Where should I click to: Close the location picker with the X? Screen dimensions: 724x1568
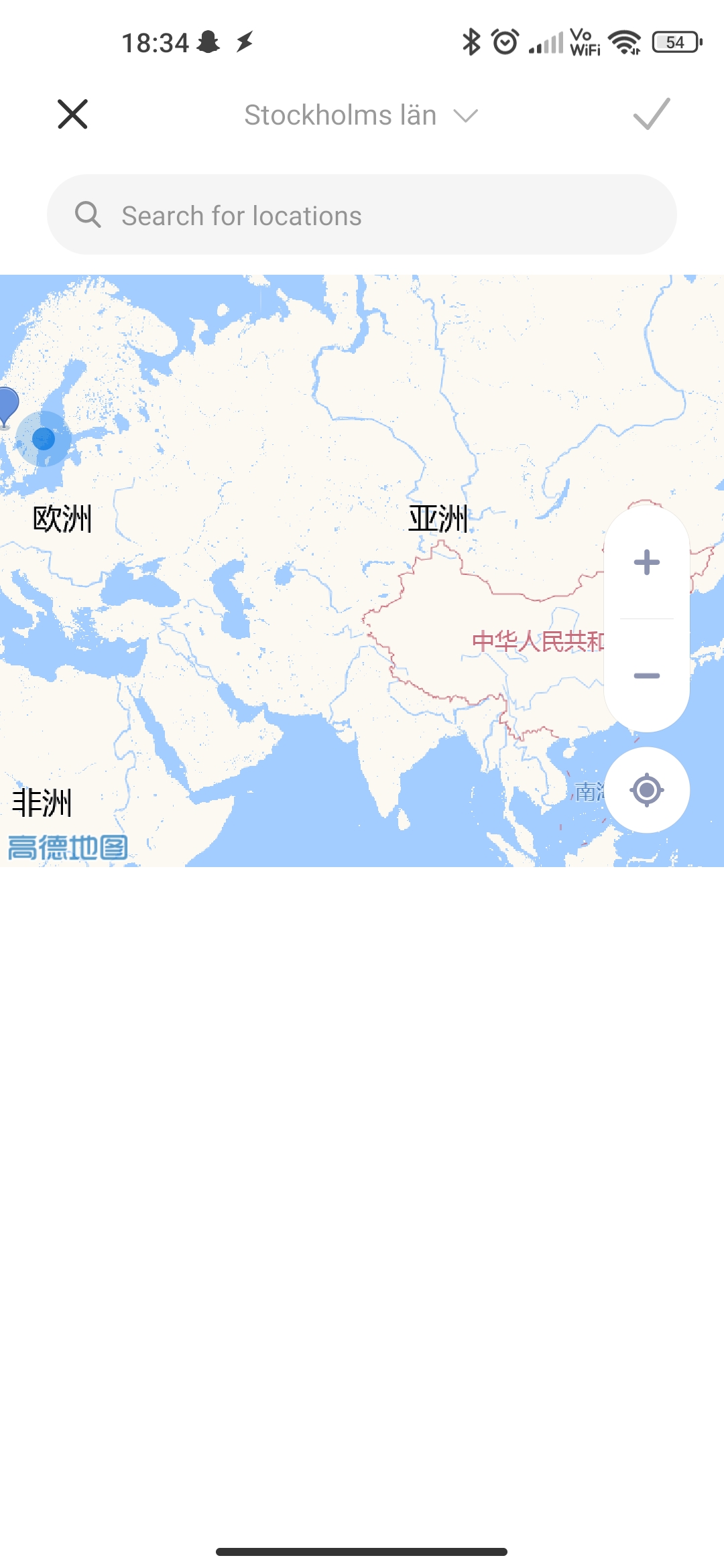tap(72, 114)
